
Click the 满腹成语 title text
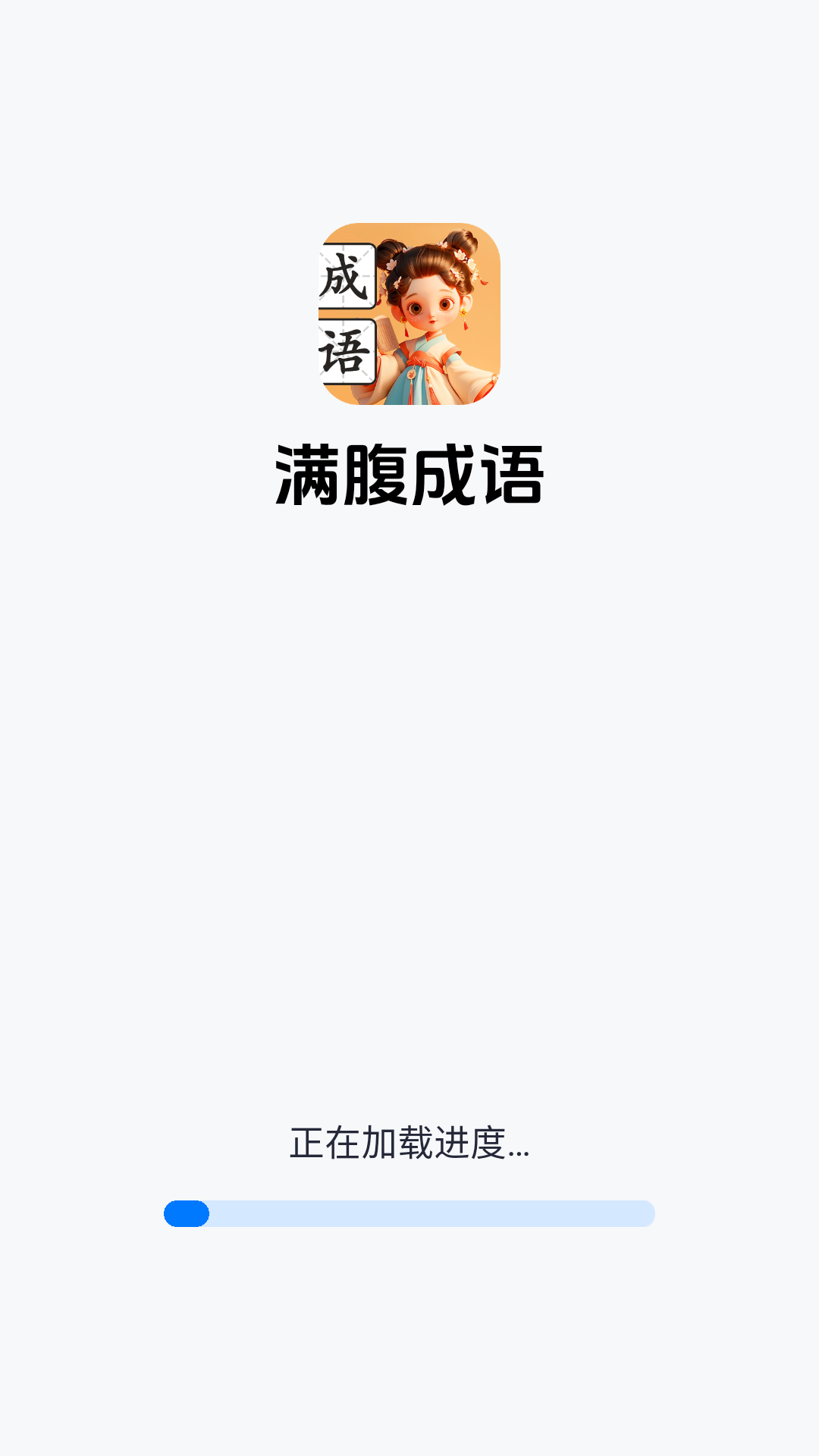click(x=409, y=474)
